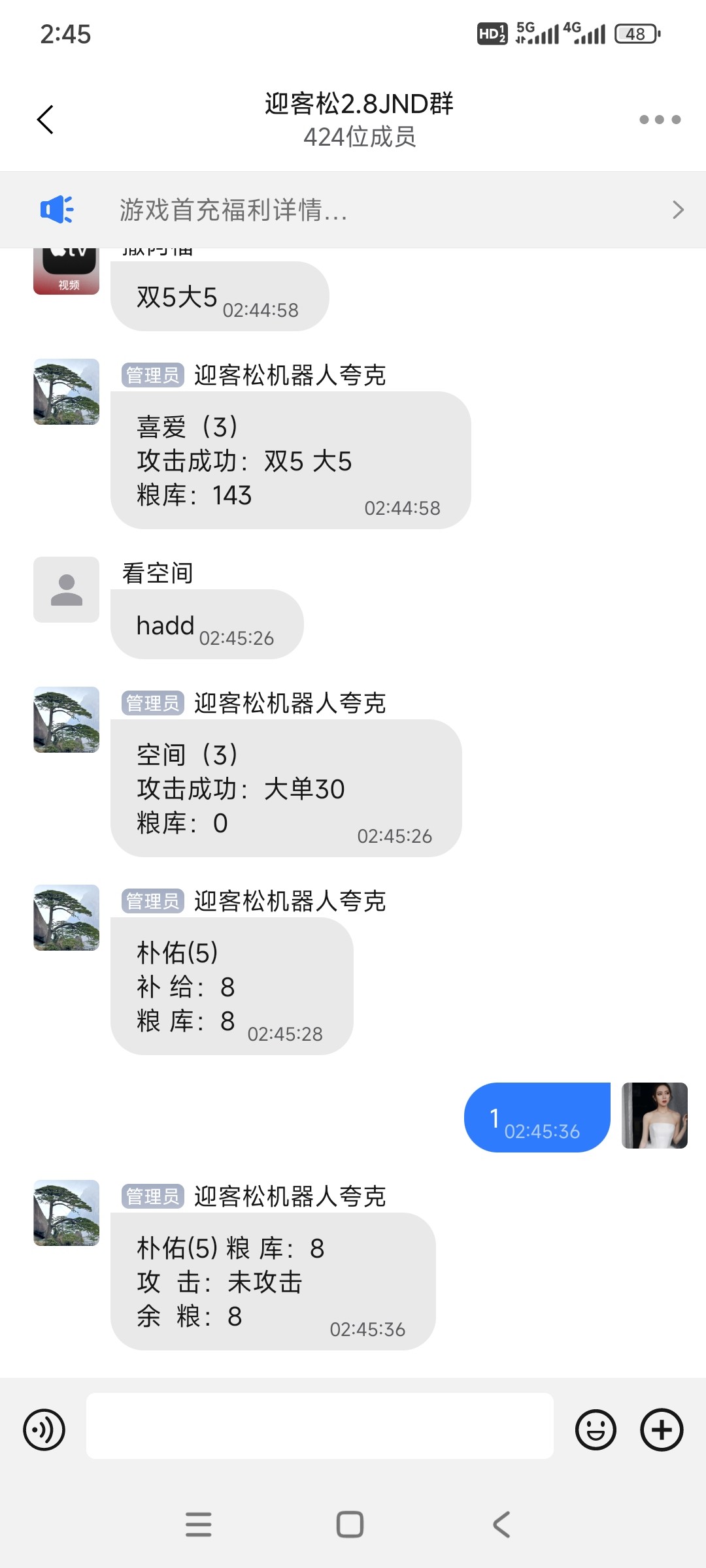The width and height of the screenshot is (706, 1568).
Task: Open the emoji picker
Action: pyautogui.click(x=595, y=1429)
